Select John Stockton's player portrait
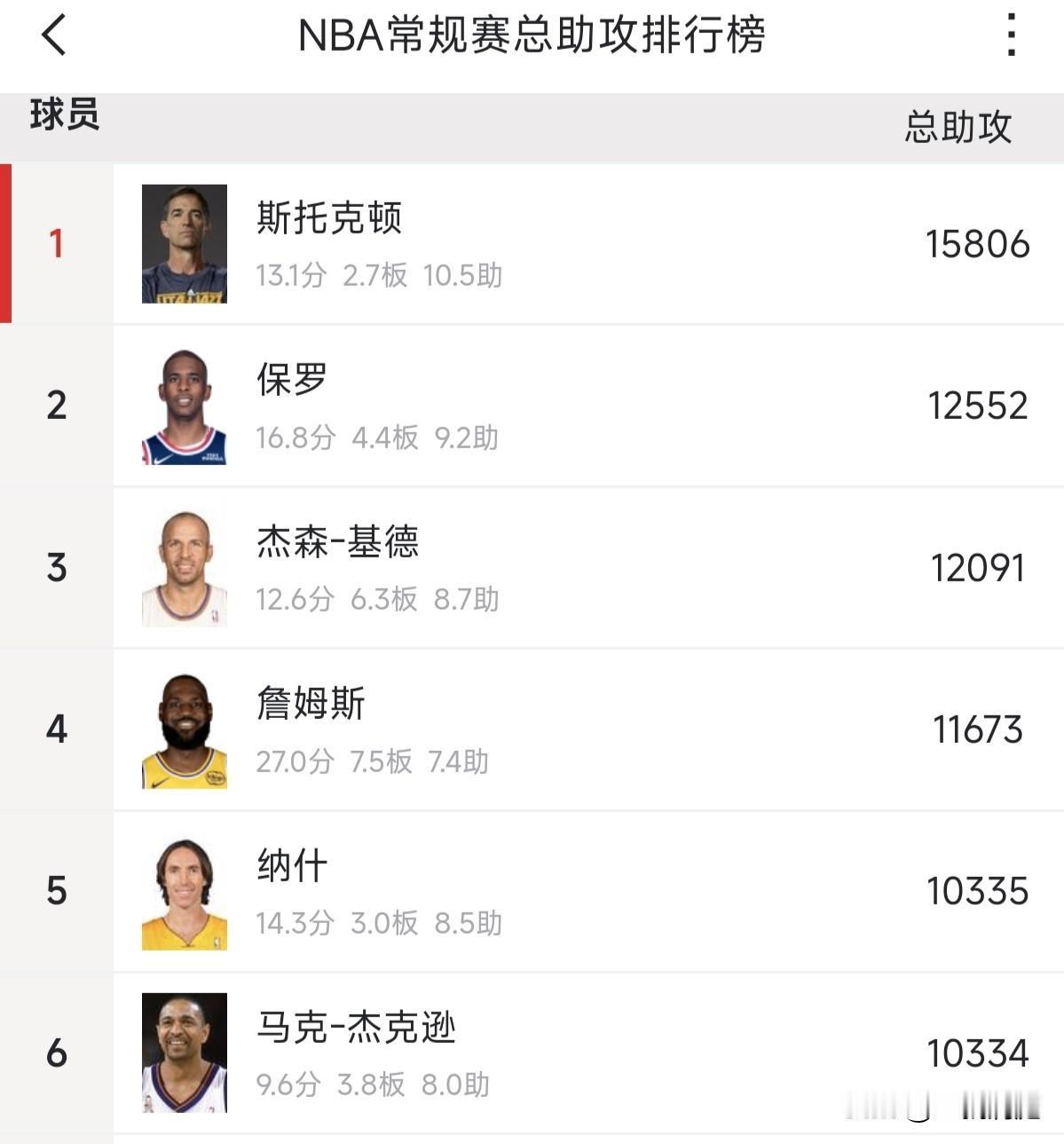 click(185, 242)
